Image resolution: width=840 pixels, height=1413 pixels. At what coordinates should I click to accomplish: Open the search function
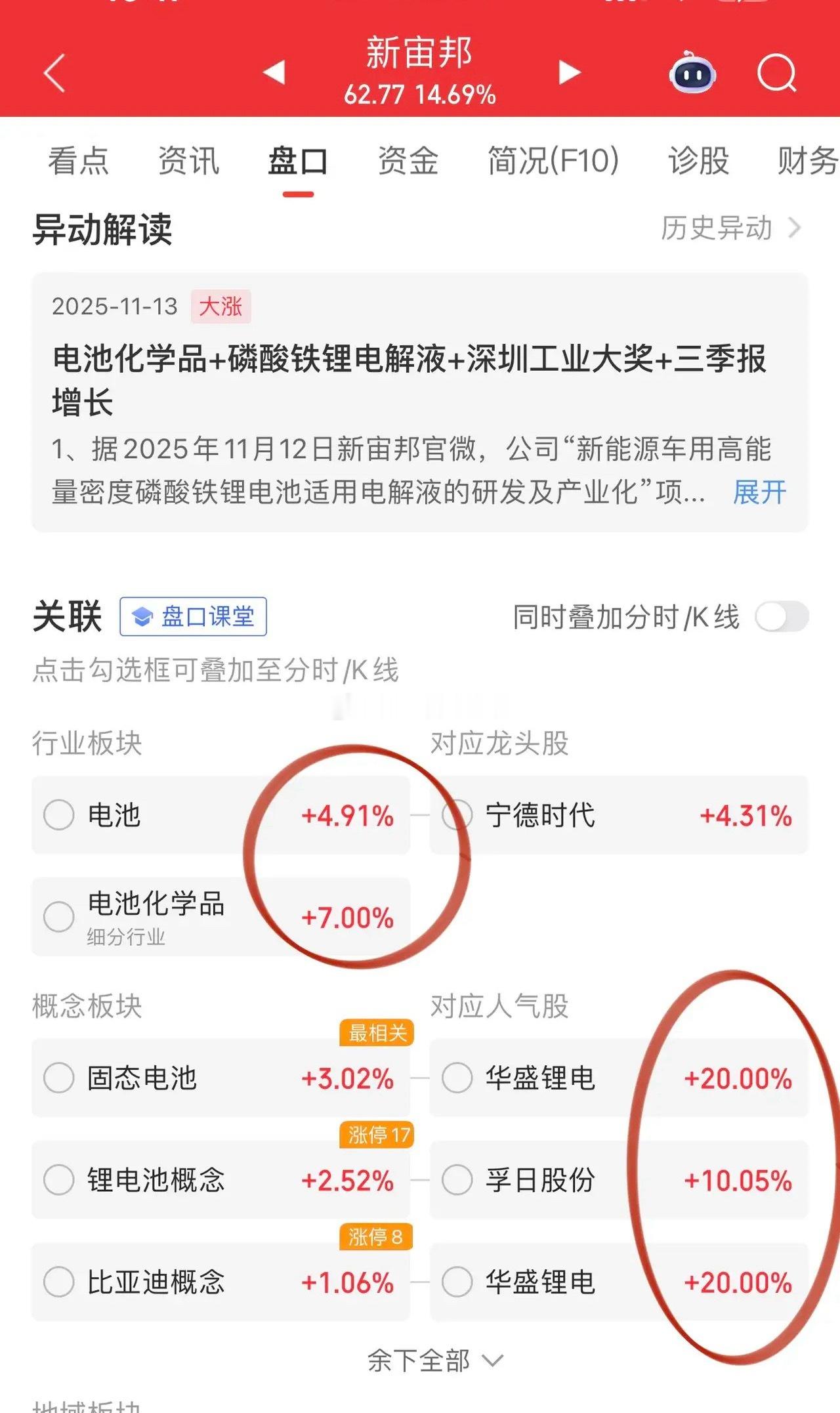point(776,74)
